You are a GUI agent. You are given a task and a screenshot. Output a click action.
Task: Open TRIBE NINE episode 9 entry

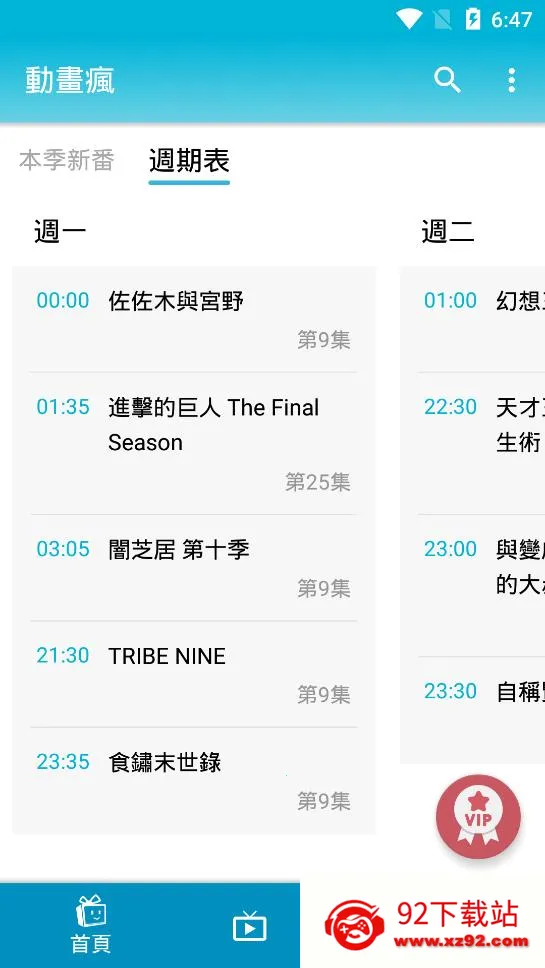(194, 675)
